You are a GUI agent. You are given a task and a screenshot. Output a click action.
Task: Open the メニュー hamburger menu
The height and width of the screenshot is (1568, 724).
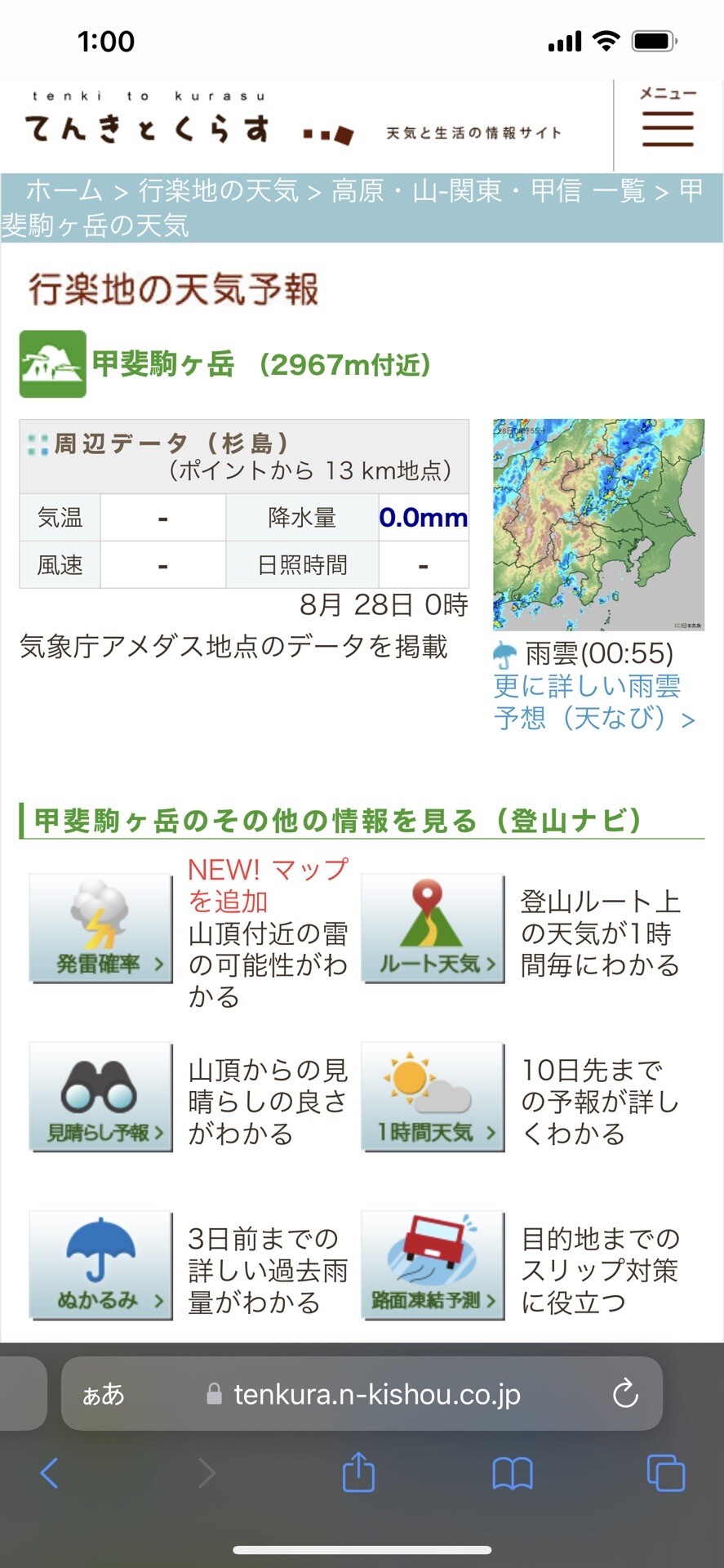pos(666,127)
